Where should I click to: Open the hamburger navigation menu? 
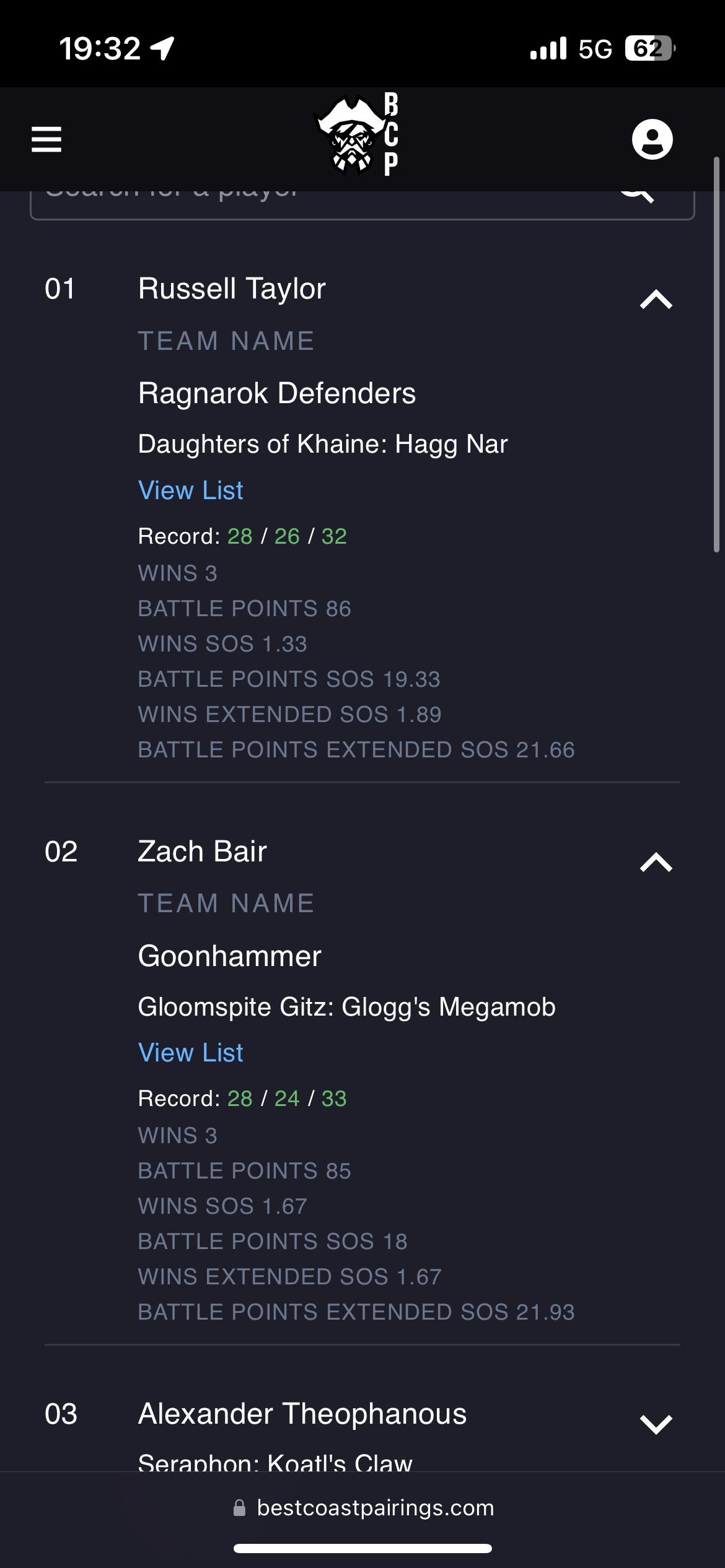tap(46, 139)
